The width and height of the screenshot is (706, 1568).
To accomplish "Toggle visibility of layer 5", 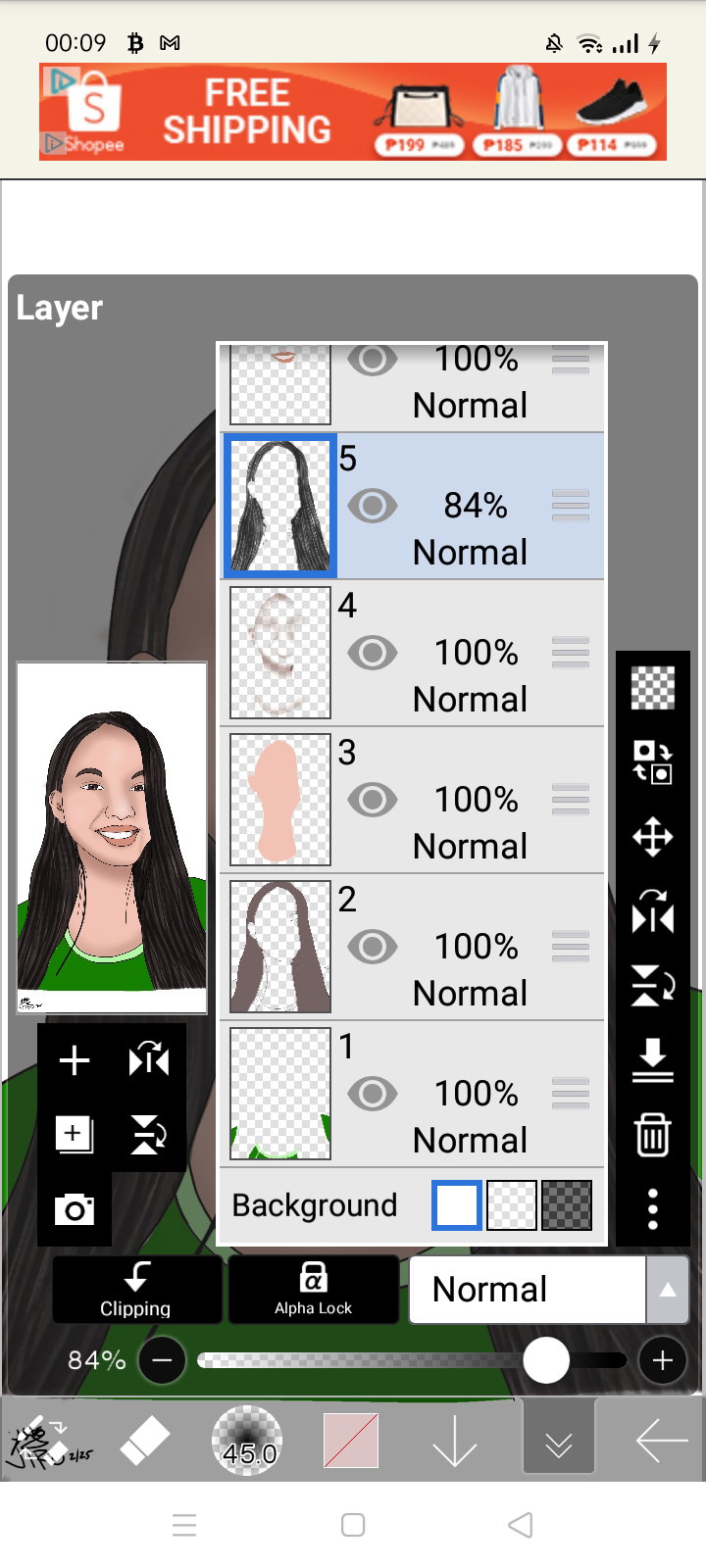I will click(x=373, y=506).
